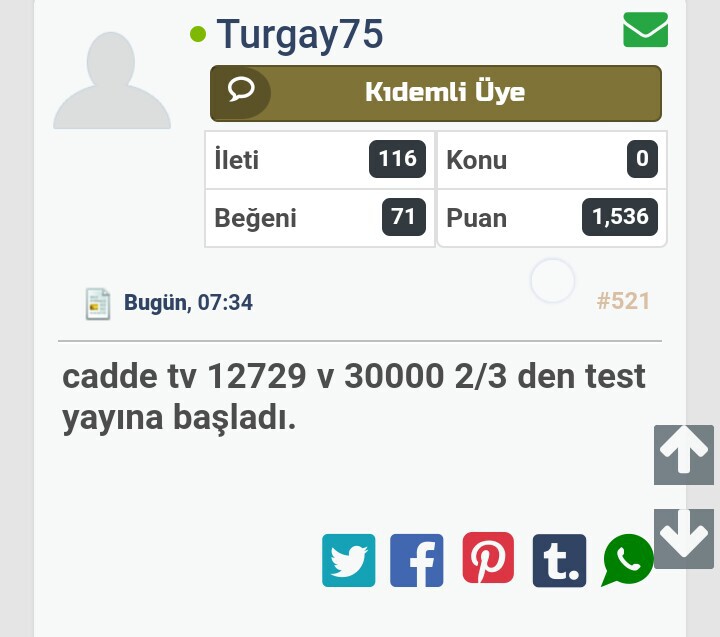The width and height of the screenshot is (720, 637).
Task: Tap the Kıdemli Üye rank badge
Action: click(436, 93)
